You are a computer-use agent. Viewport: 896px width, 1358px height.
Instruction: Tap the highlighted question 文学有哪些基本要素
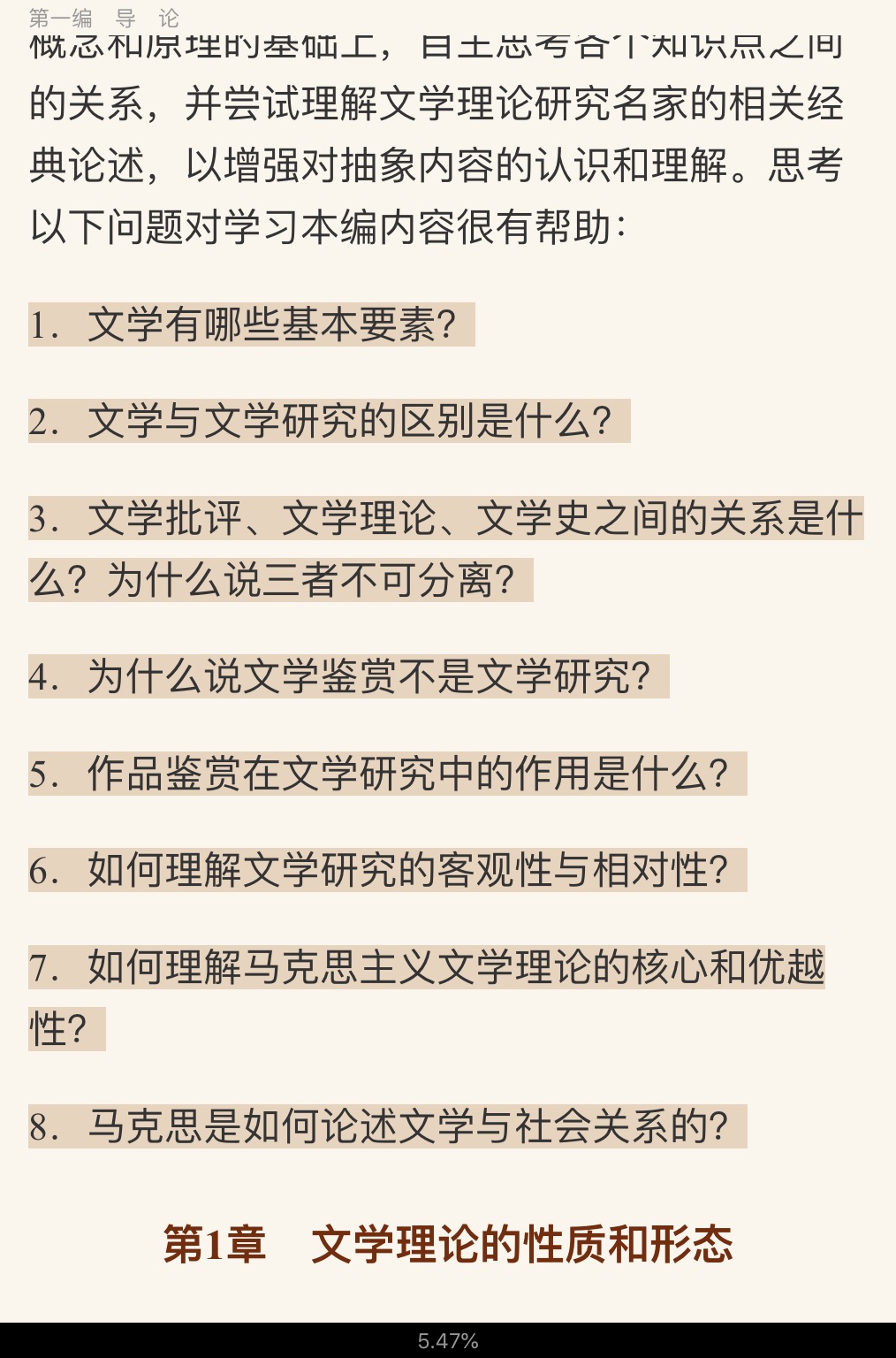click(252, 325)
